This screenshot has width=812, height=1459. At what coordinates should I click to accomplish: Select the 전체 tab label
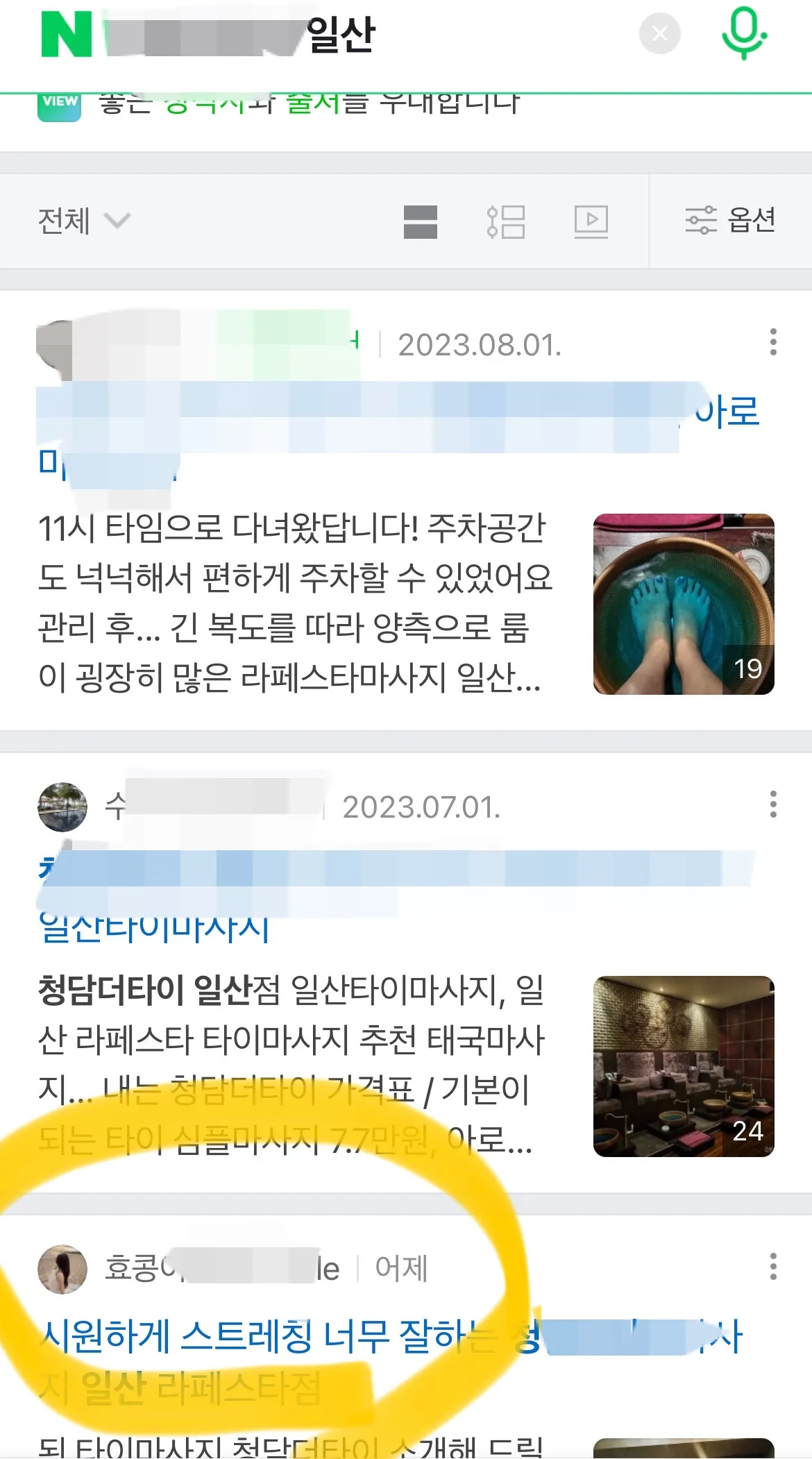coord(63,220)
